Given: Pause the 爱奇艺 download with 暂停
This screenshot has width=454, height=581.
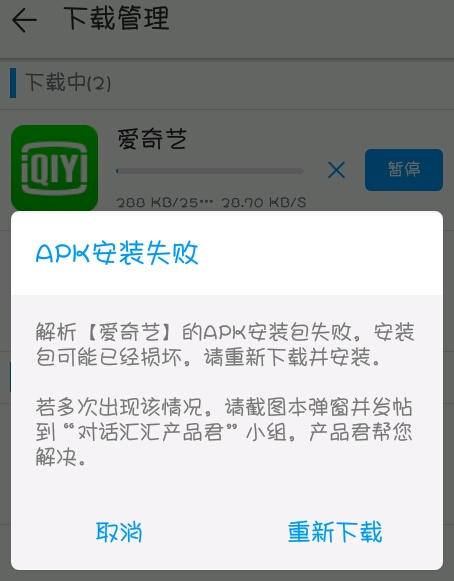Looking at the screenshot, I should point(404,170).
